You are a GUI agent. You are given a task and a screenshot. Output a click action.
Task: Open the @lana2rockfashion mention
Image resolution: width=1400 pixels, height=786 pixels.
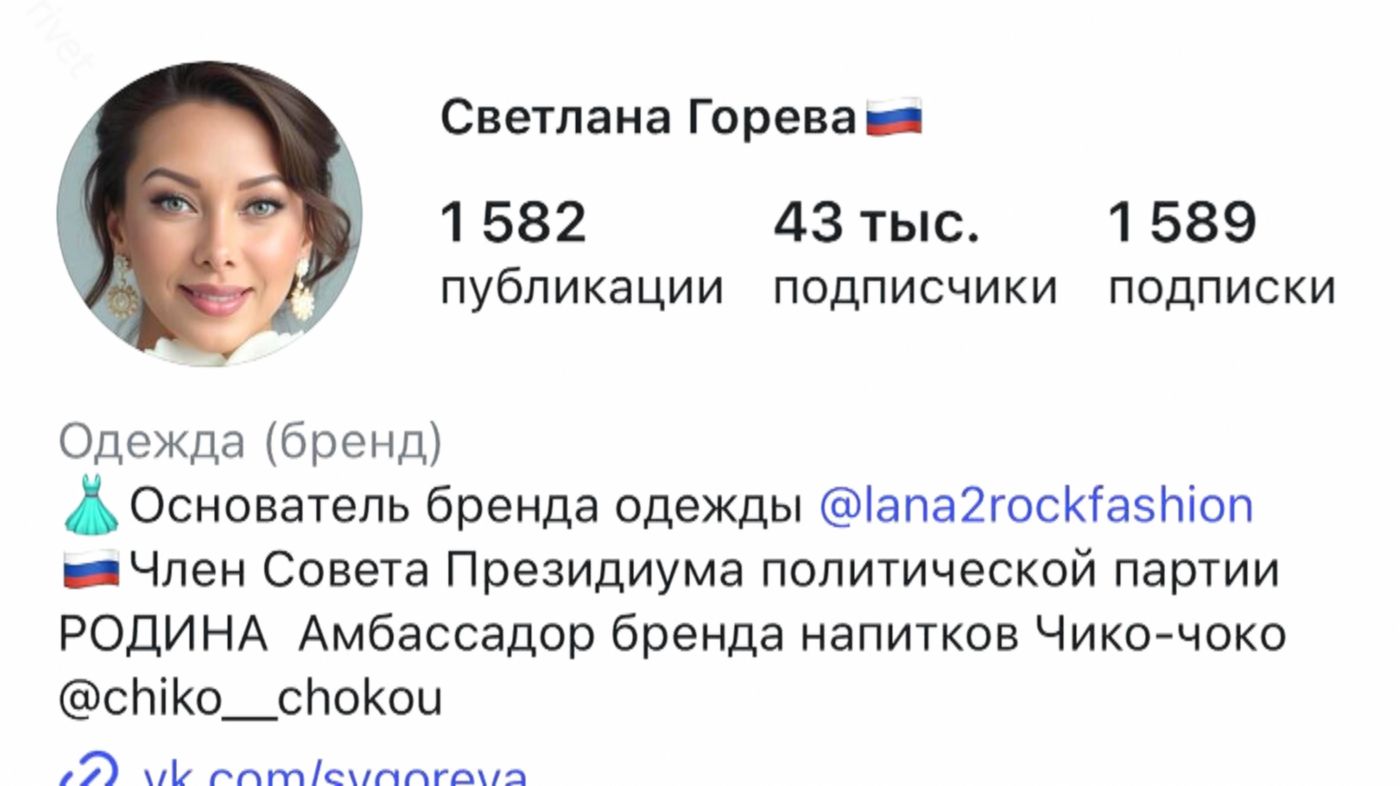click(x=1035, y=506)
